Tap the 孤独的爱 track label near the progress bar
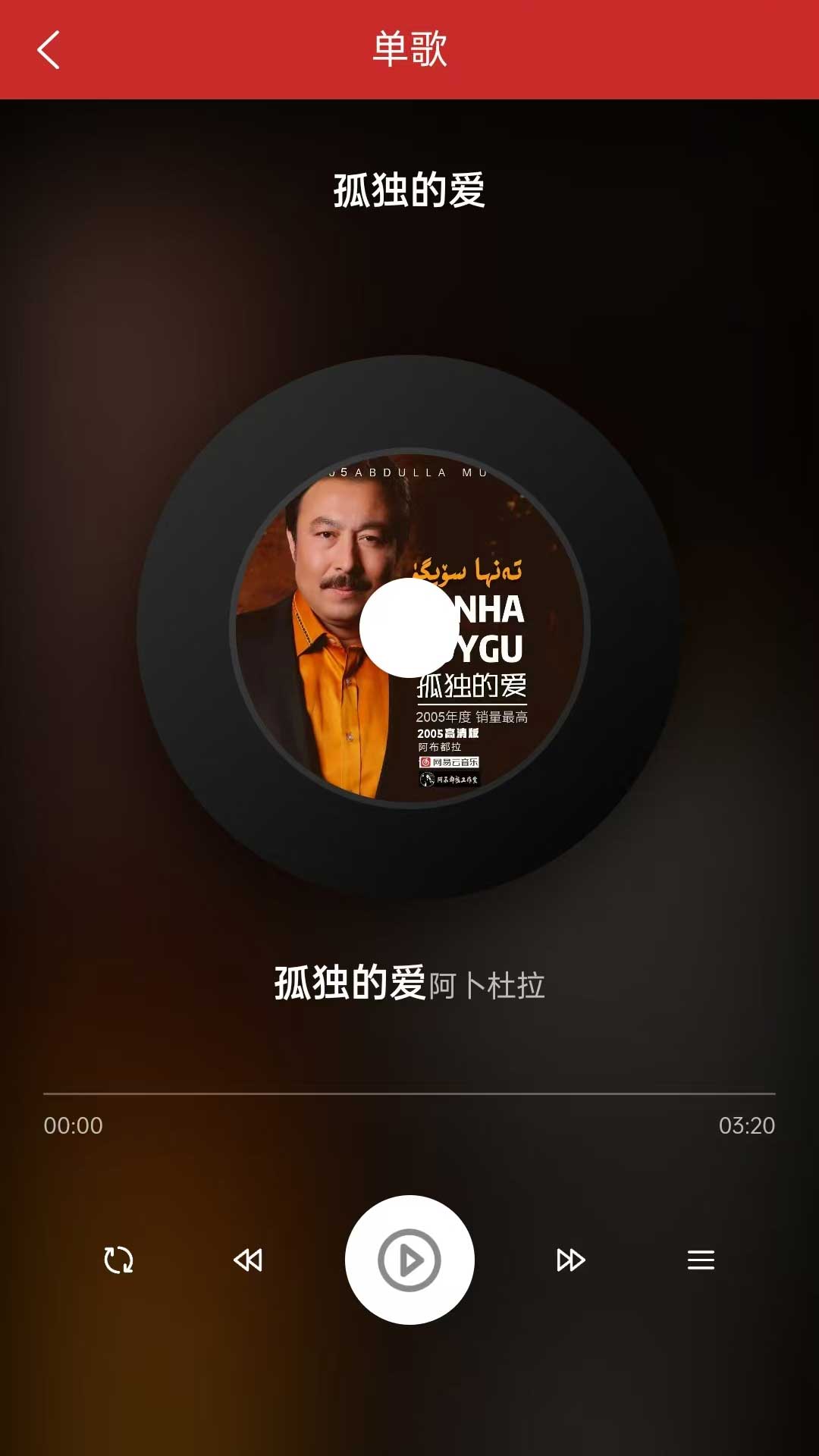This screenshot has height=1456, width=819. tap(349, 982)
